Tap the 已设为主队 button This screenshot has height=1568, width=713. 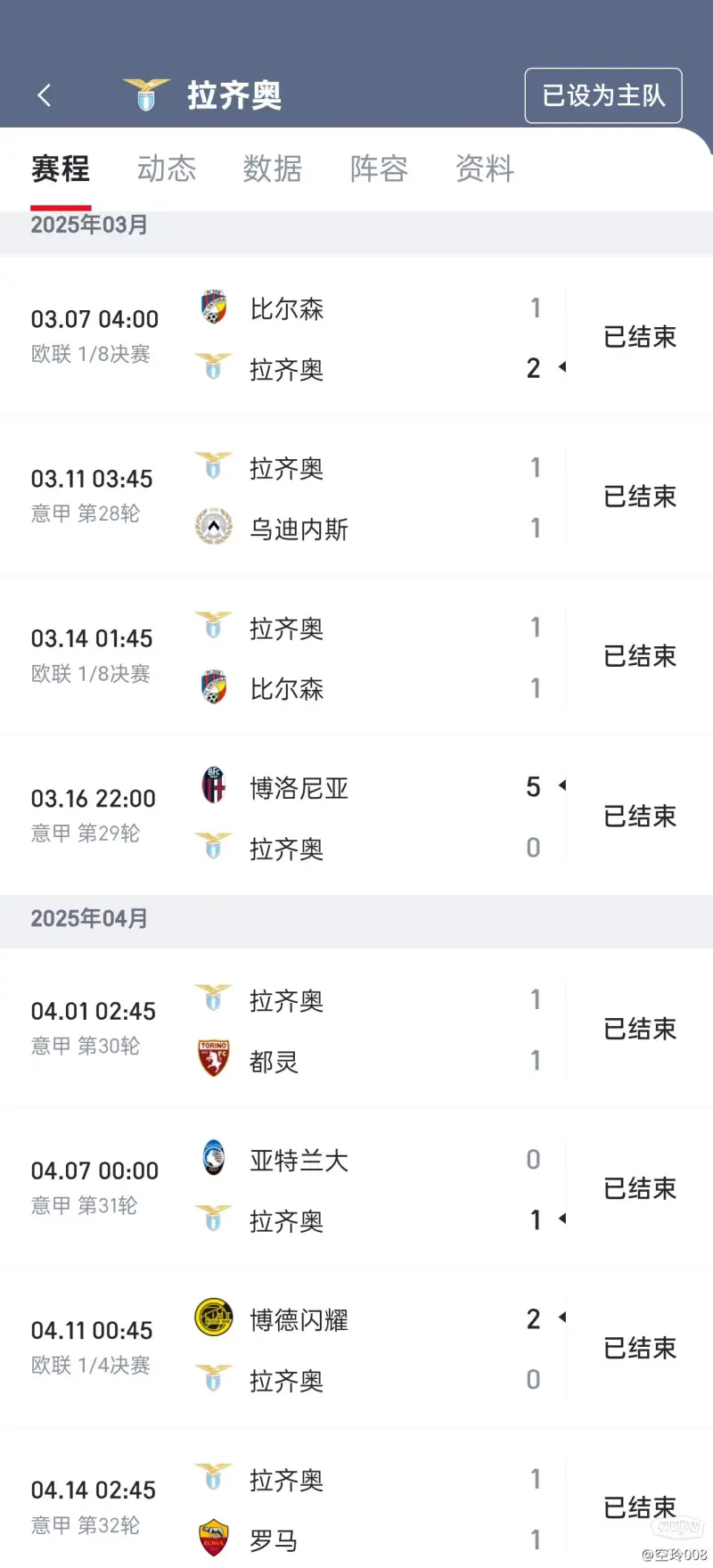[603, 95]
